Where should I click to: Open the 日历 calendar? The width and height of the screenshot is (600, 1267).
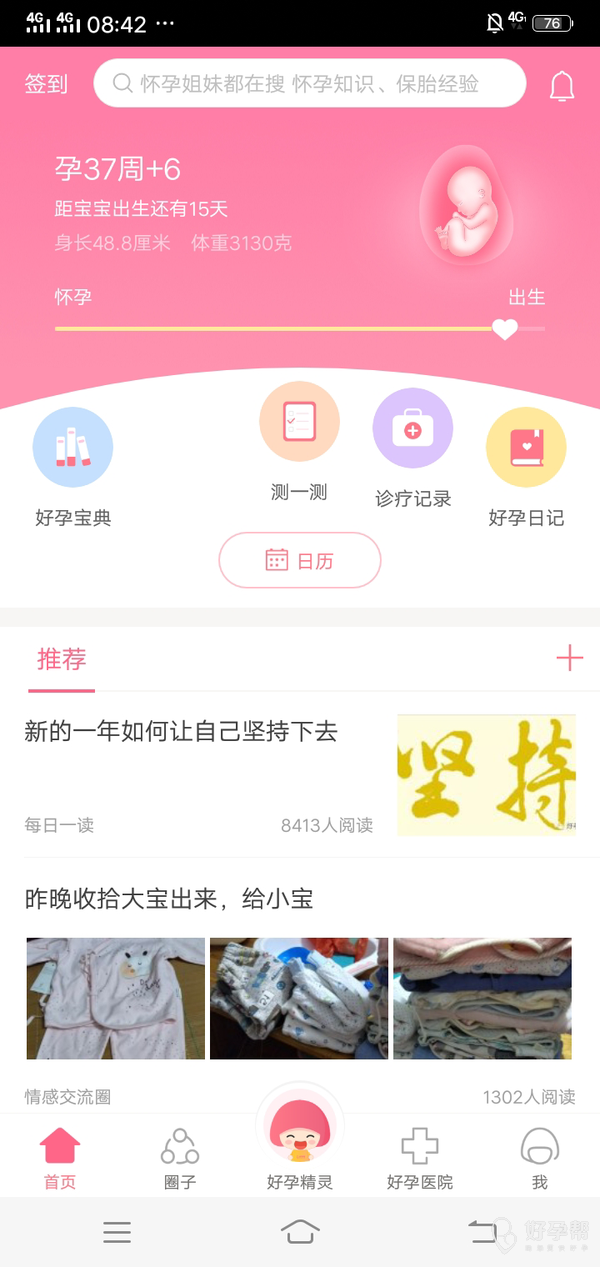click(x=300, y=560)
